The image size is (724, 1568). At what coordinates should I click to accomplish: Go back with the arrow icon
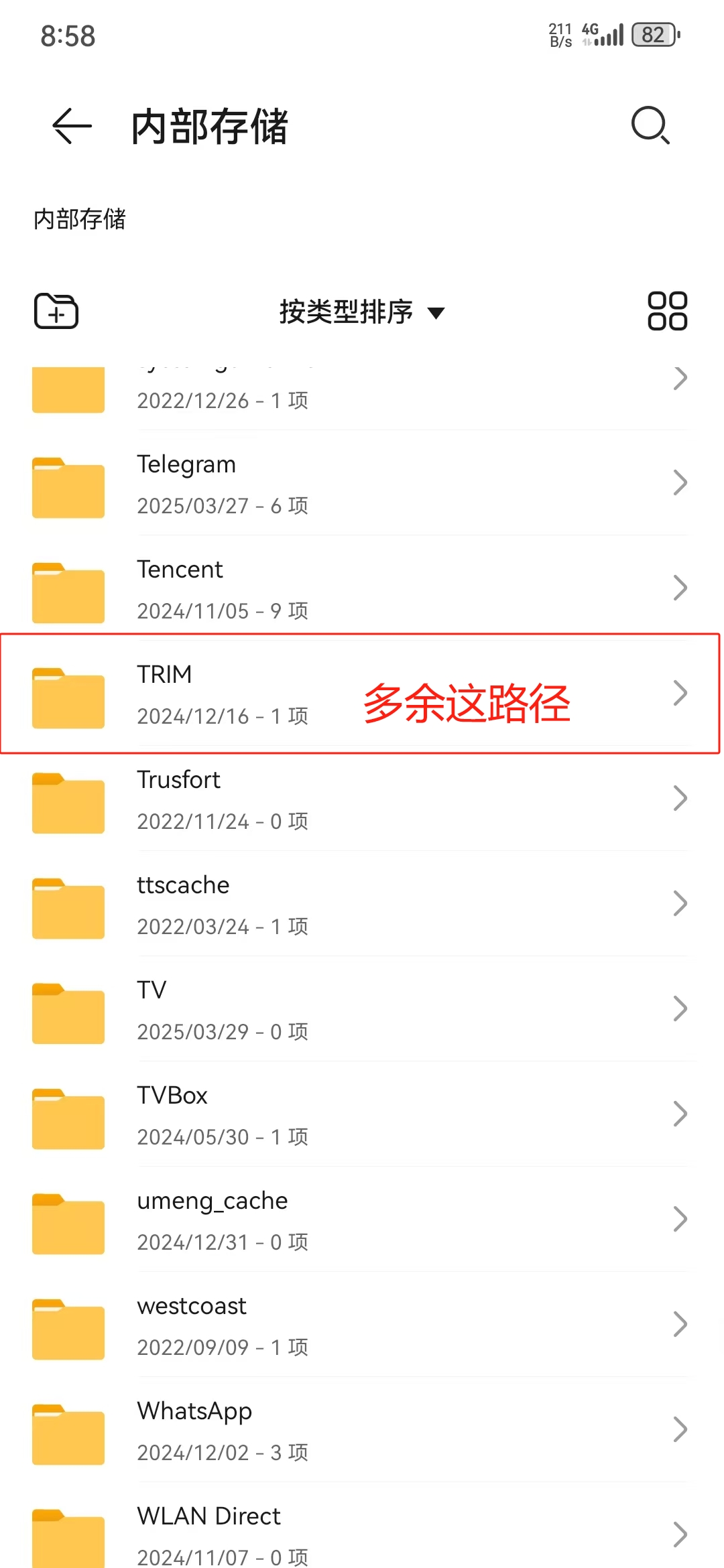pyautogui.click(x=72, y=126)
